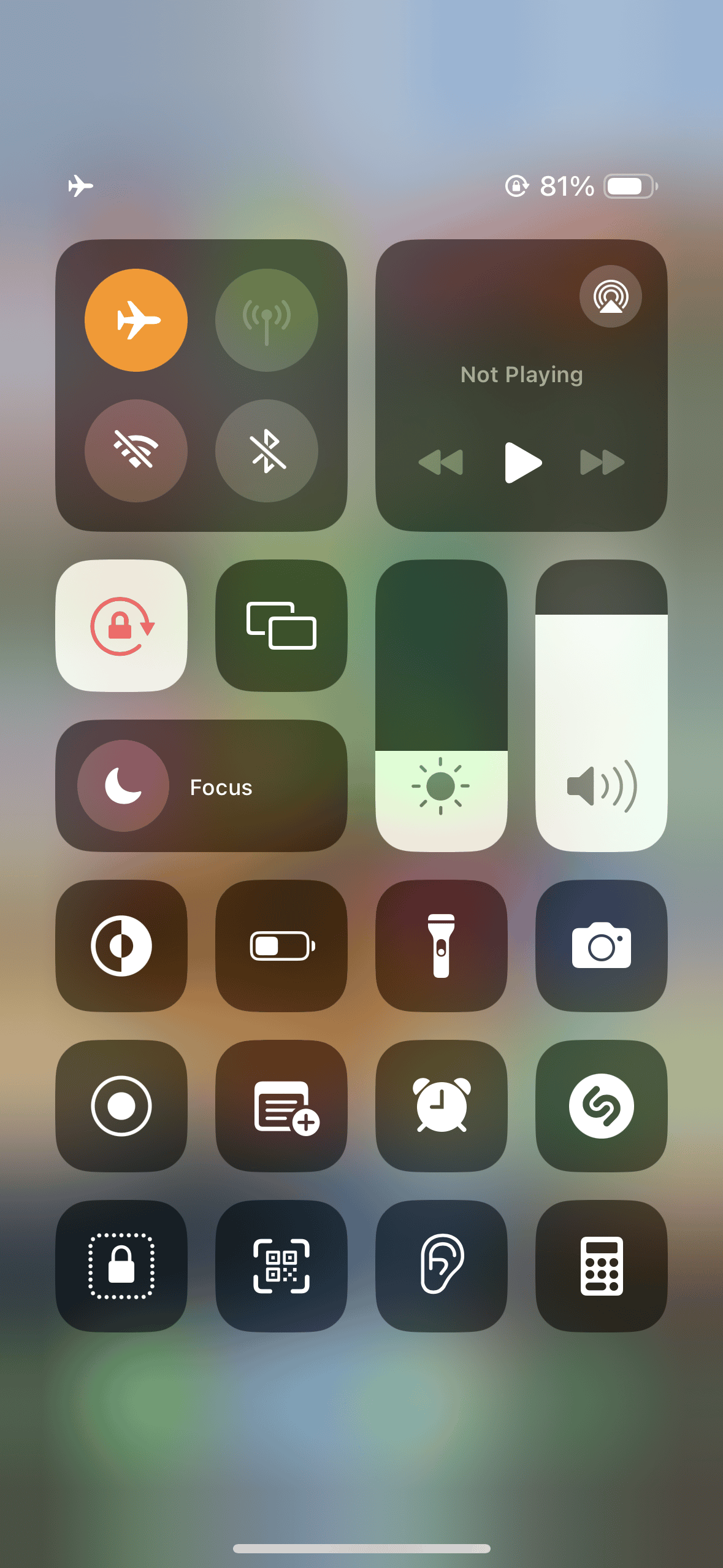Open AirPlay output options
This screenshot has width=723, height=1568.
click(x=610, y=297)
